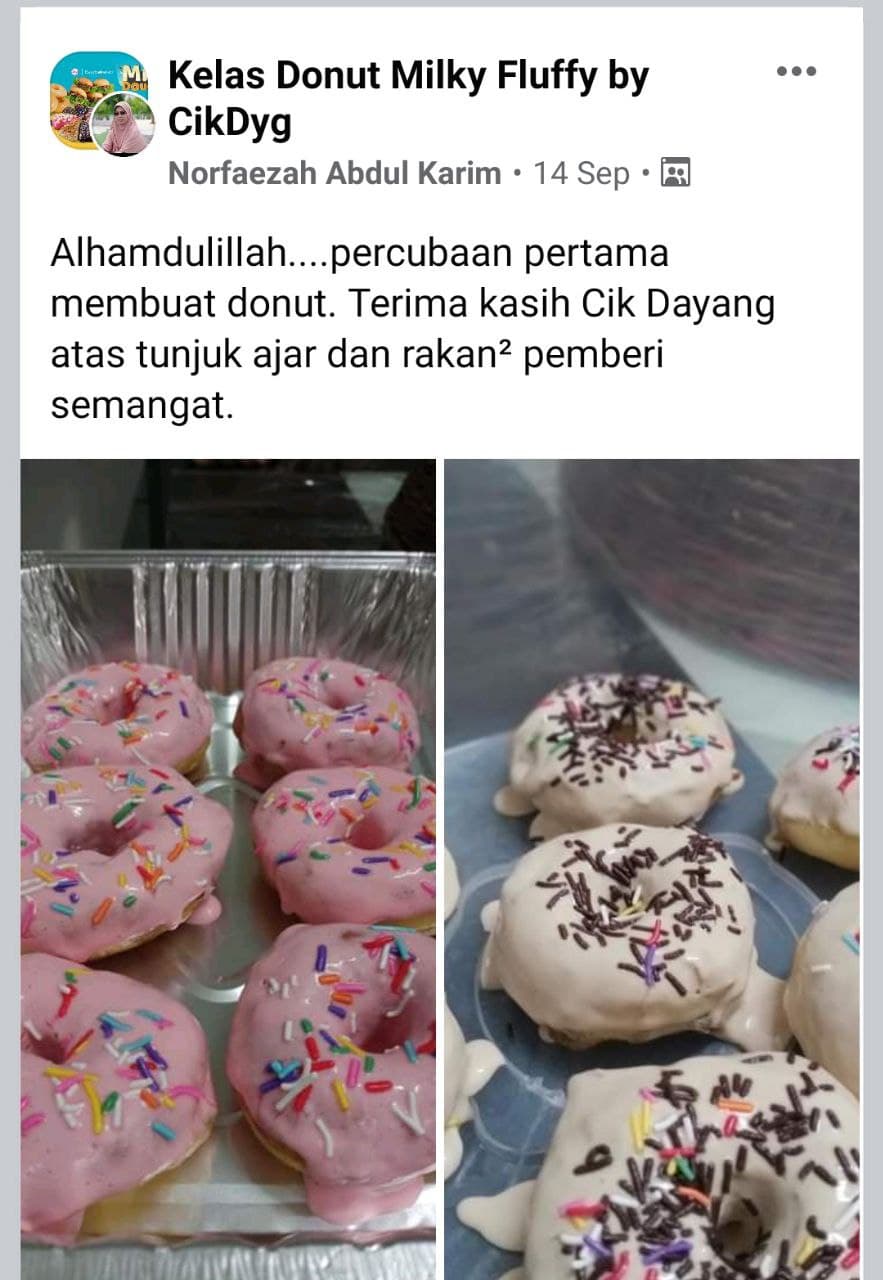Open the Kelas Donut Milky Fluffy group page
883x1280 pixels.
pyautogui.click(x=408, y=99)
